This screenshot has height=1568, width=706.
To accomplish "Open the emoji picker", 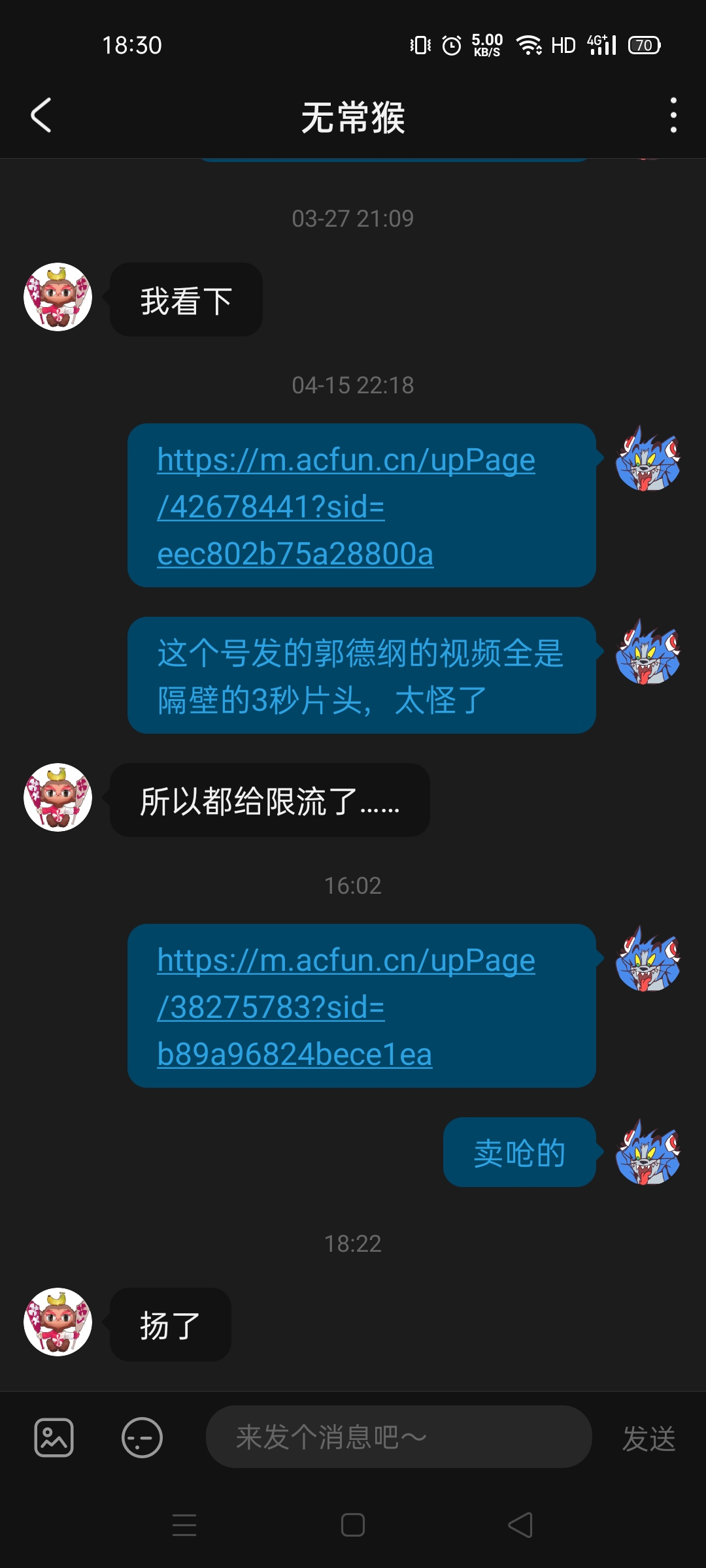I will tap(142, 1438).
